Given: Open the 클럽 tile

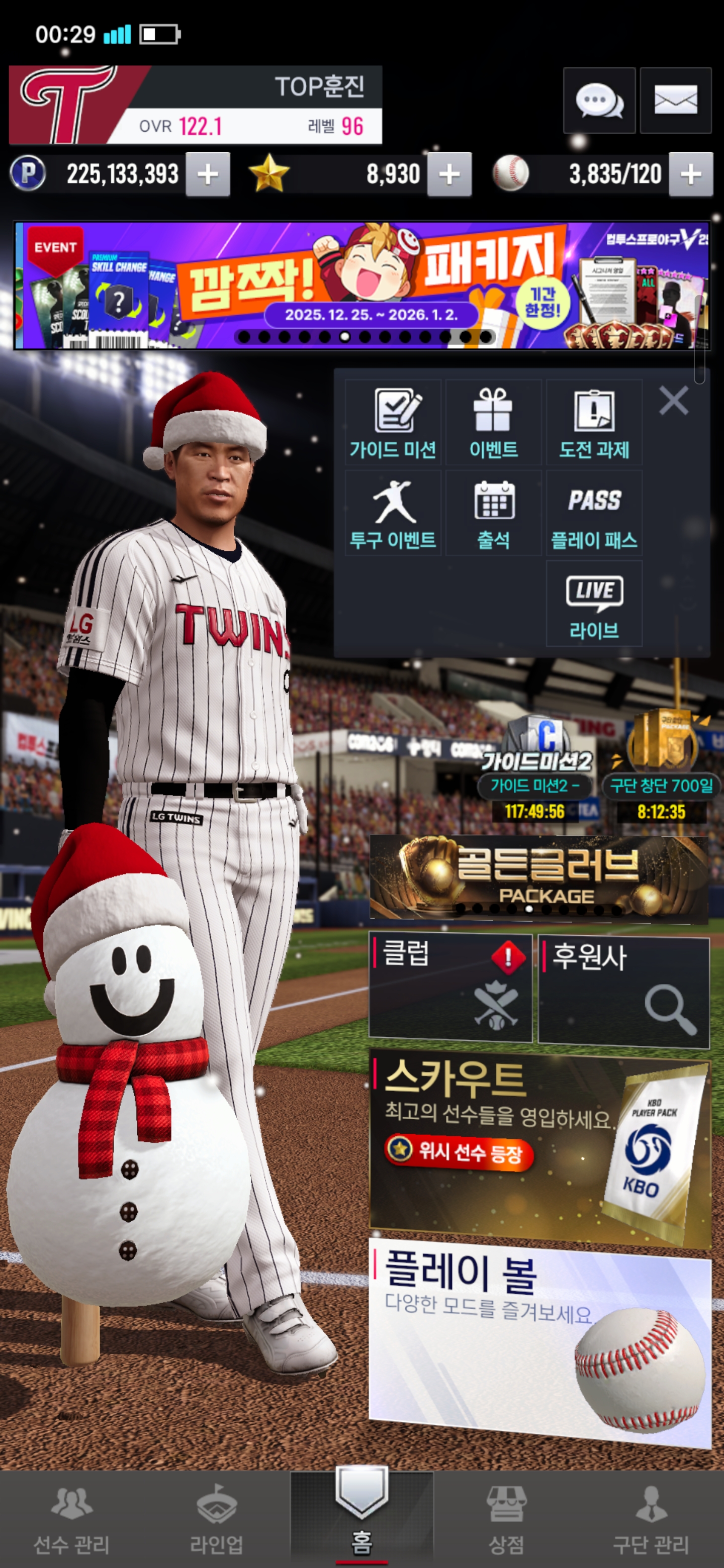Looking at the screenshot, I should [450, 986].
